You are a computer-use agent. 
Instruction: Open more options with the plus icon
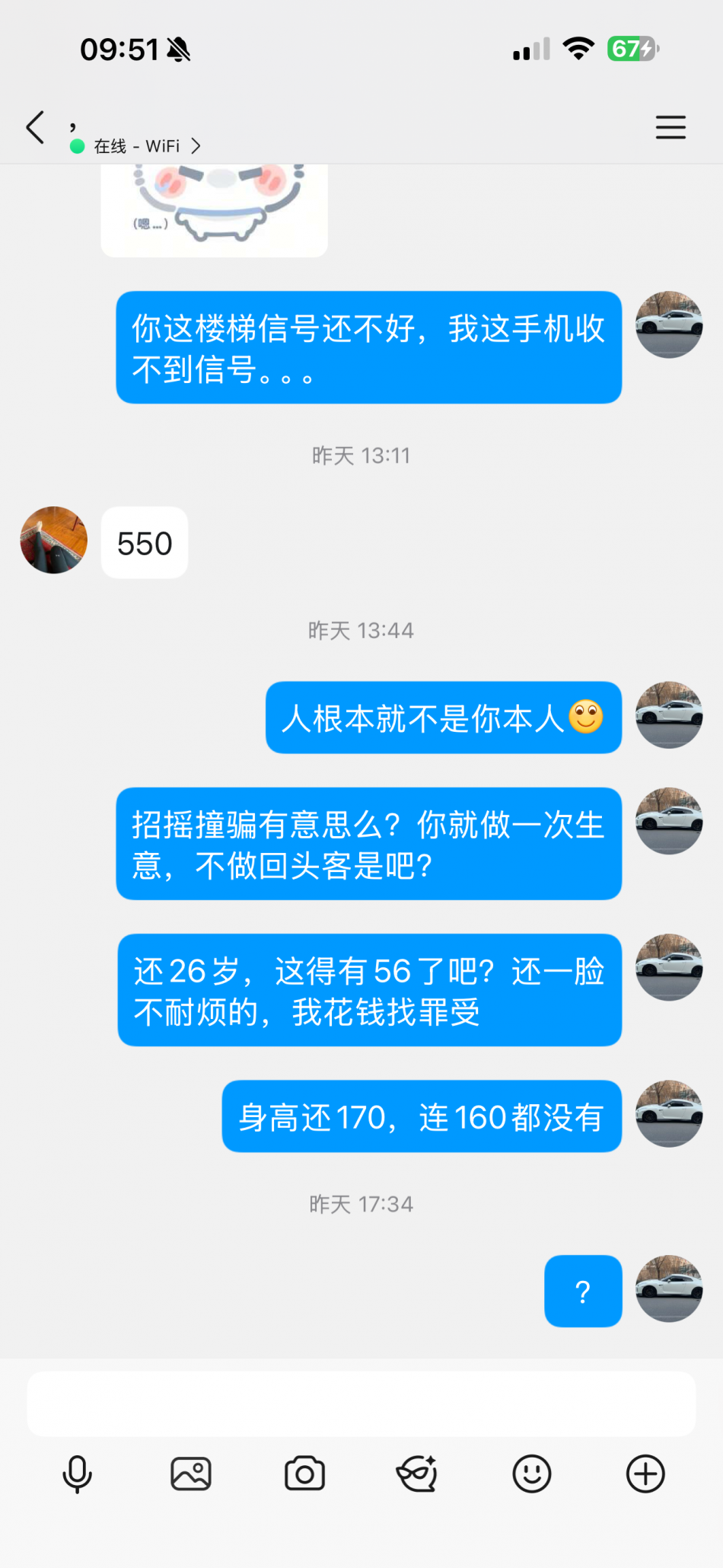(645, 1474)
